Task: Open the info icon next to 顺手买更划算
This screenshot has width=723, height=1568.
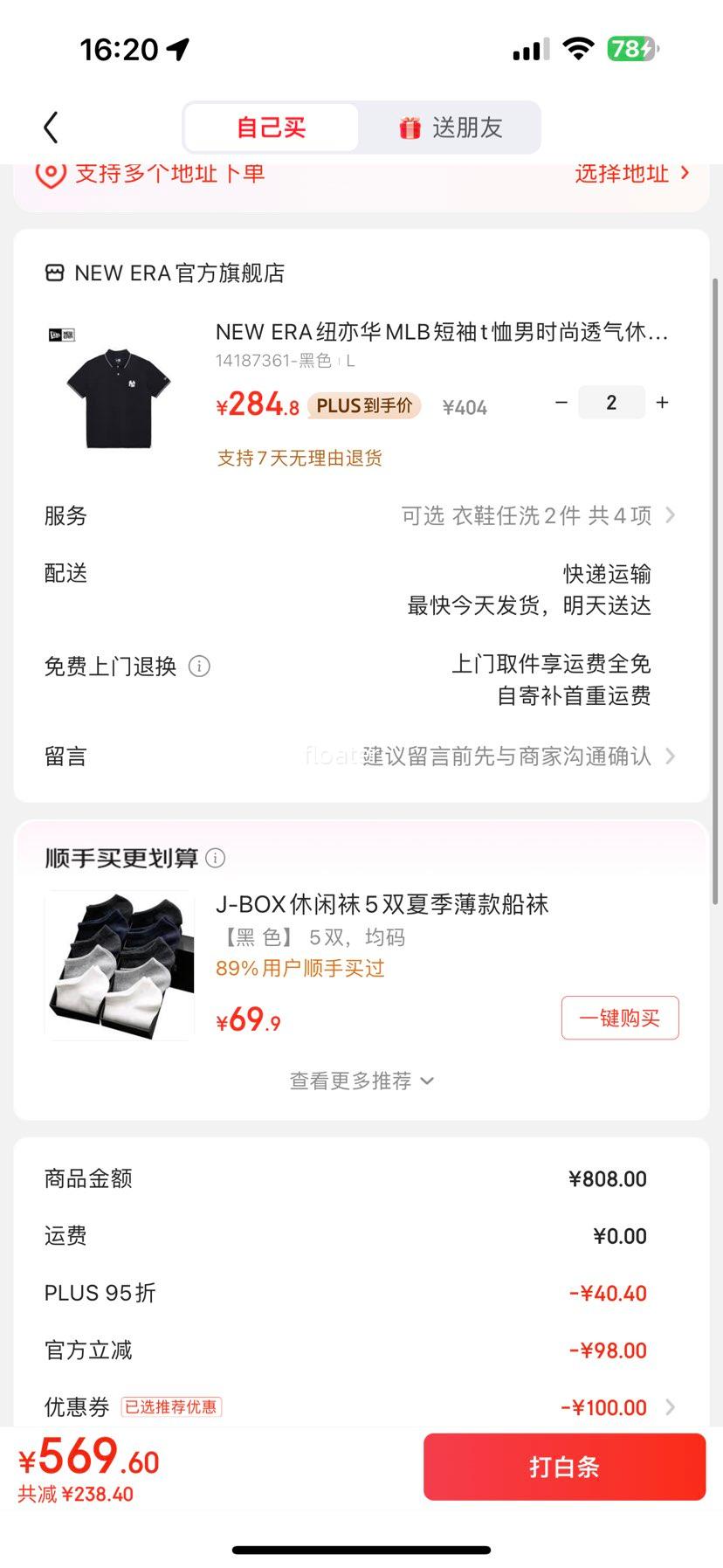Action: point(216,858)
